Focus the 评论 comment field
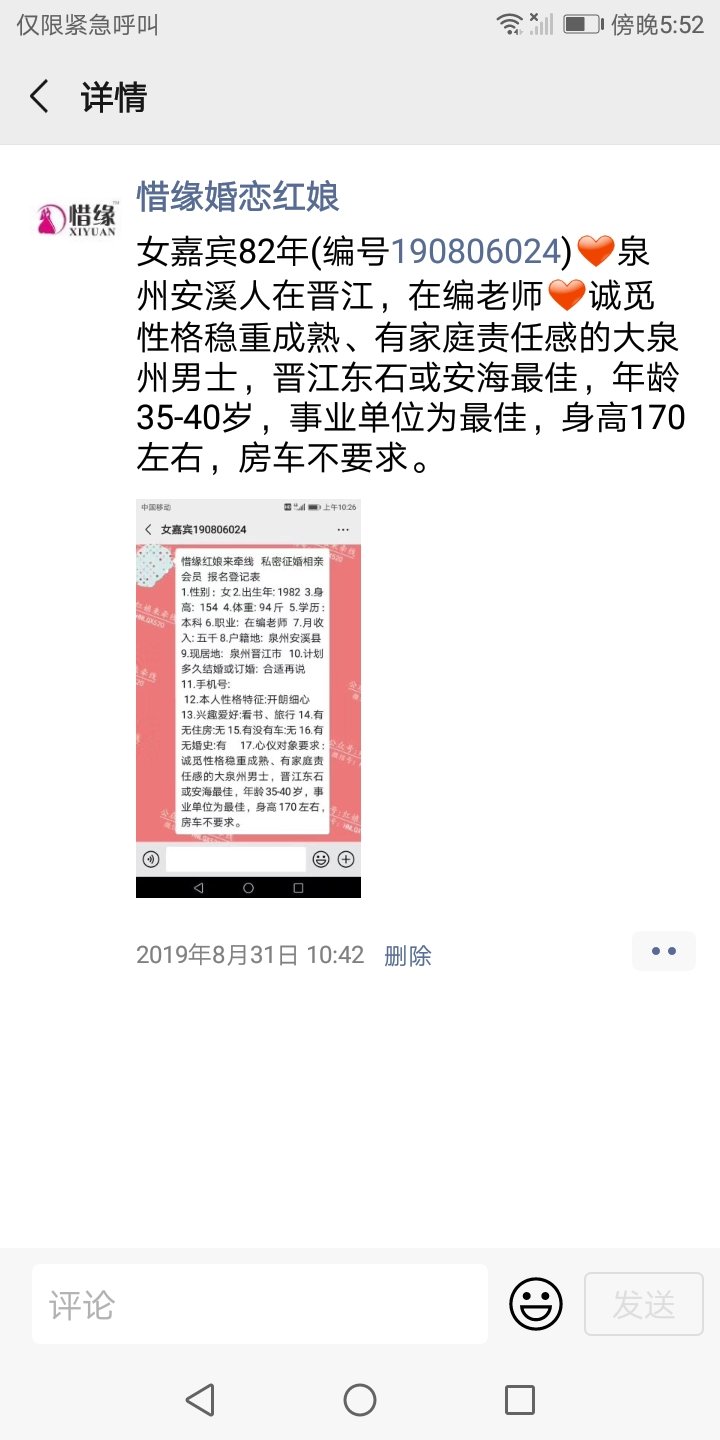 point(260,1304)
